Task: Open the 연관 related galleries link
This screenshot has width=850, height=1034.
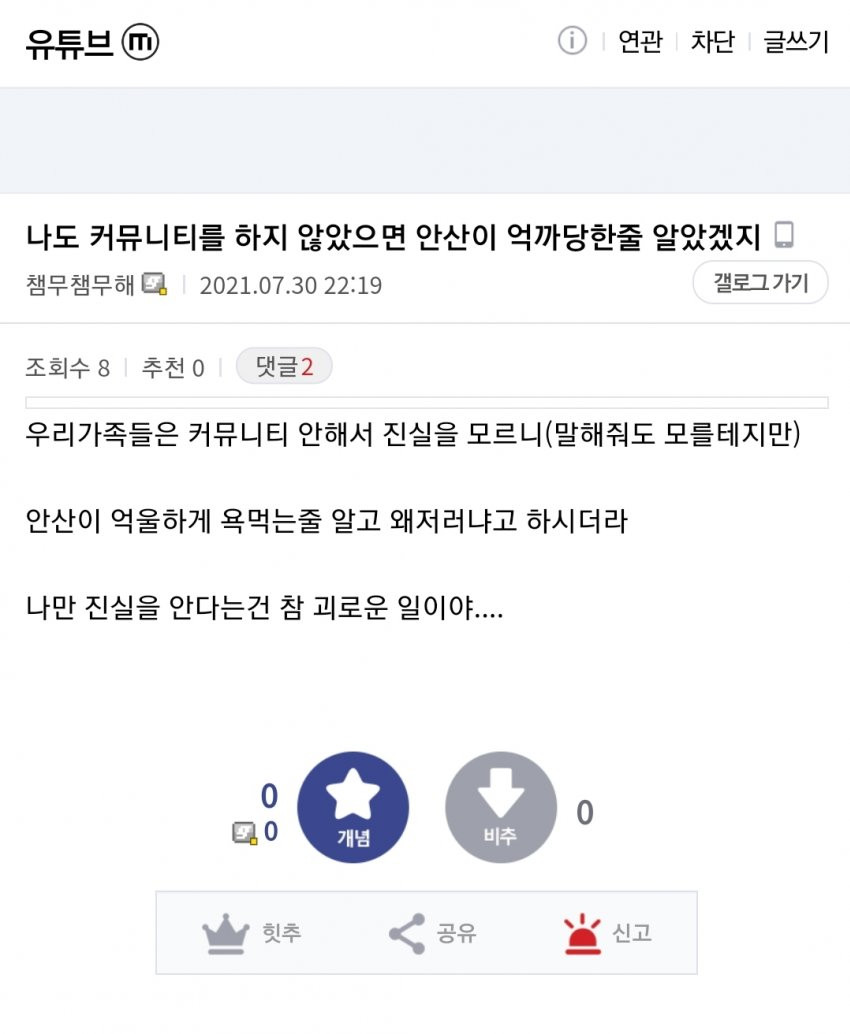Action: click(640, 42)
